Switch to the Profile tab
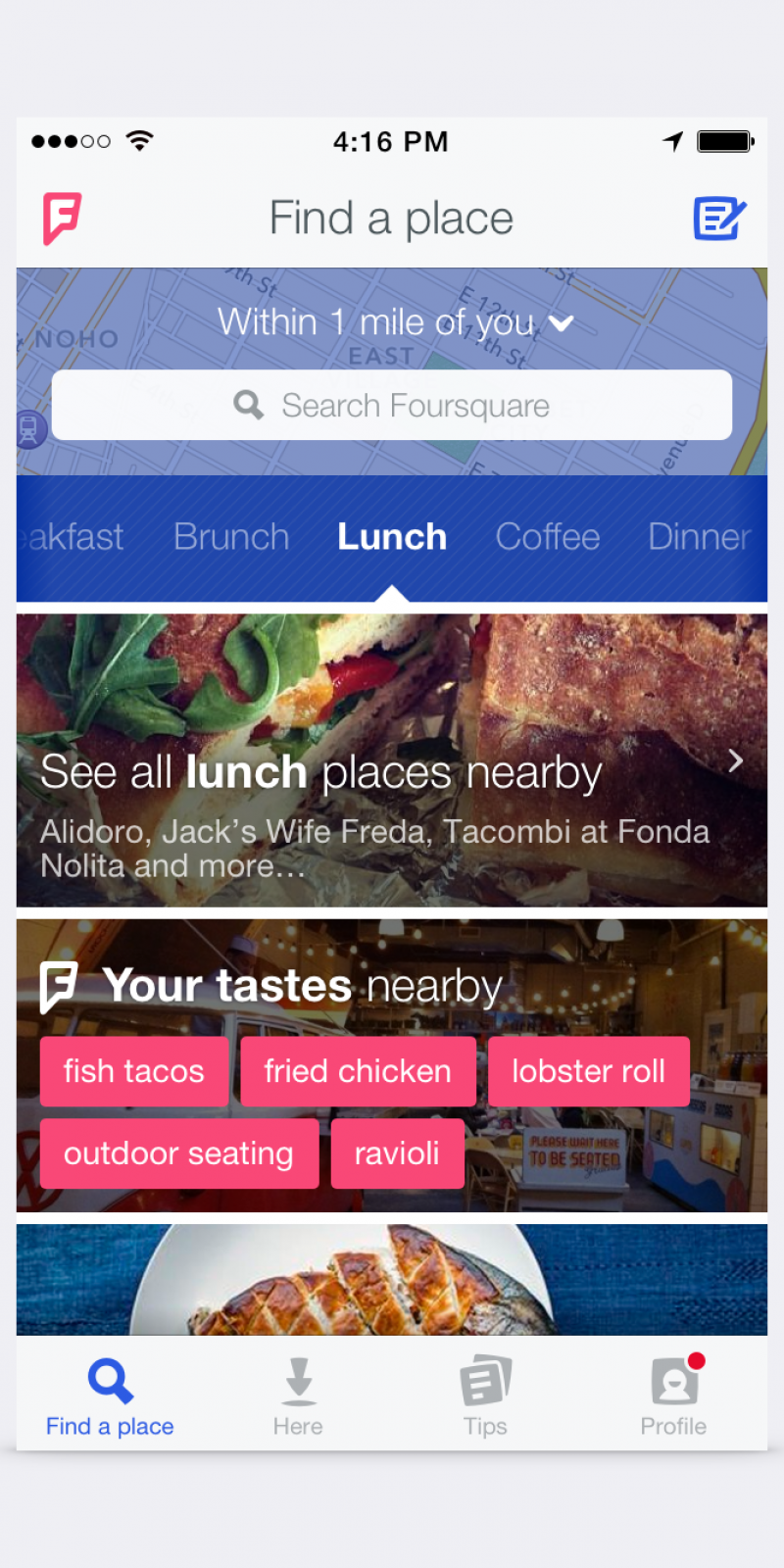The height and width of the screenshot is (1568, 784). click(x=673, y=1396)
